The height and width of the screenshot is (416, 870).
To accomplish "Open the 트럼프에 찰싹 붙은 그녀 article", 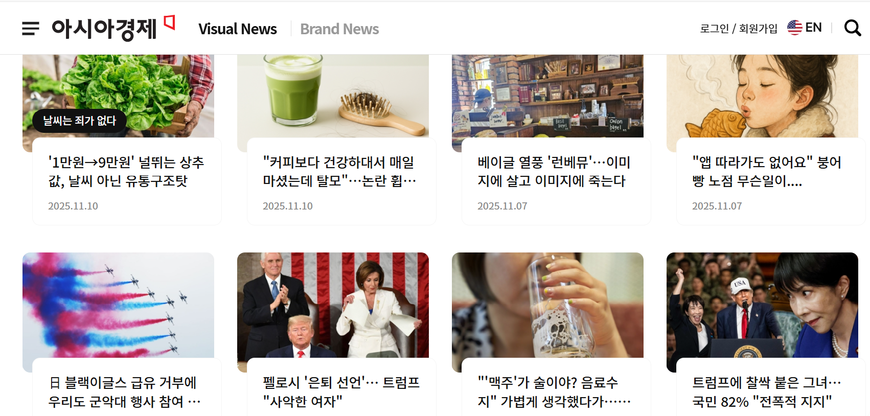I will tap(768, 391).
